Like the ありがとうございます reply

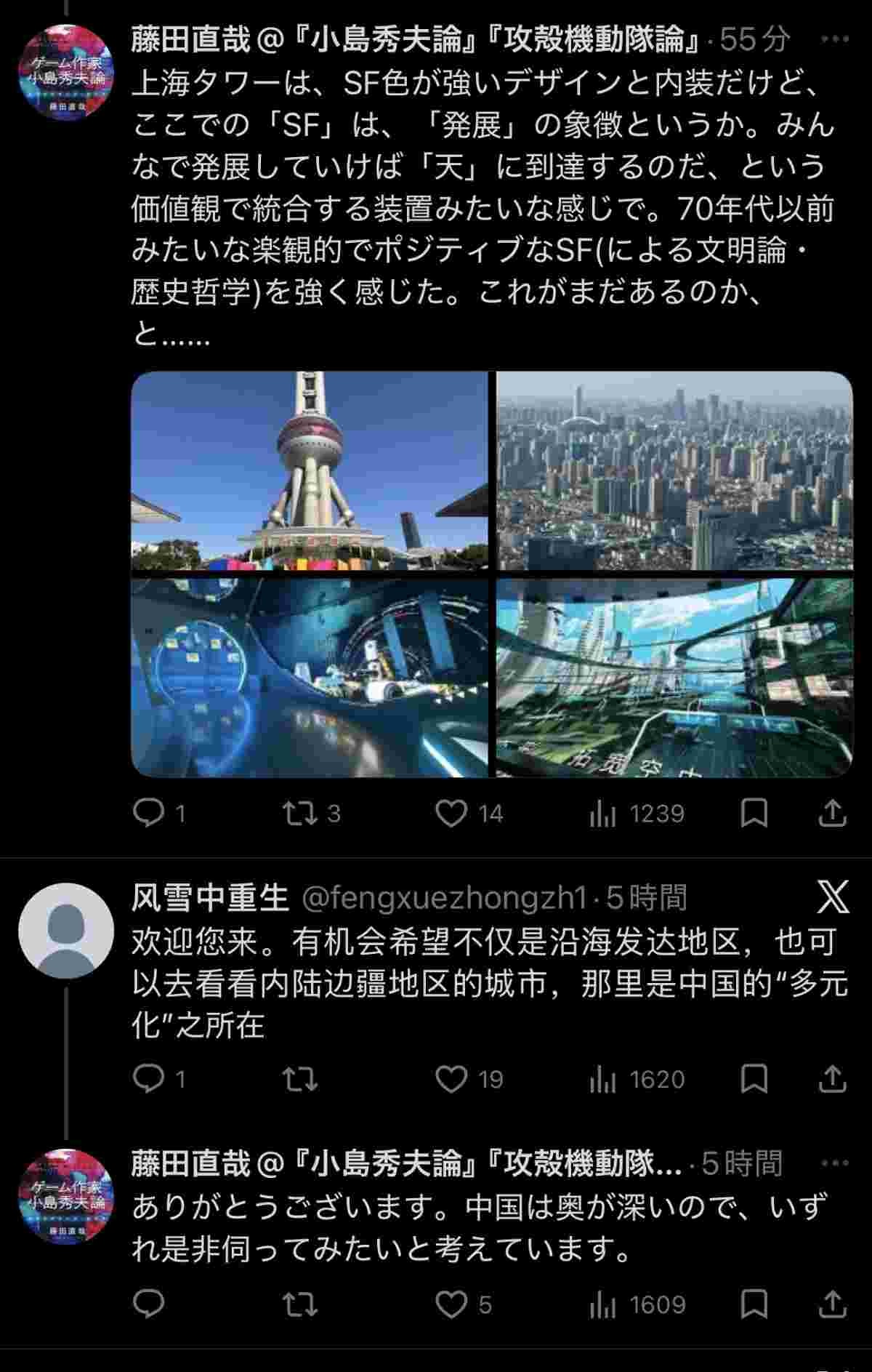click(x=451, y=1304)
